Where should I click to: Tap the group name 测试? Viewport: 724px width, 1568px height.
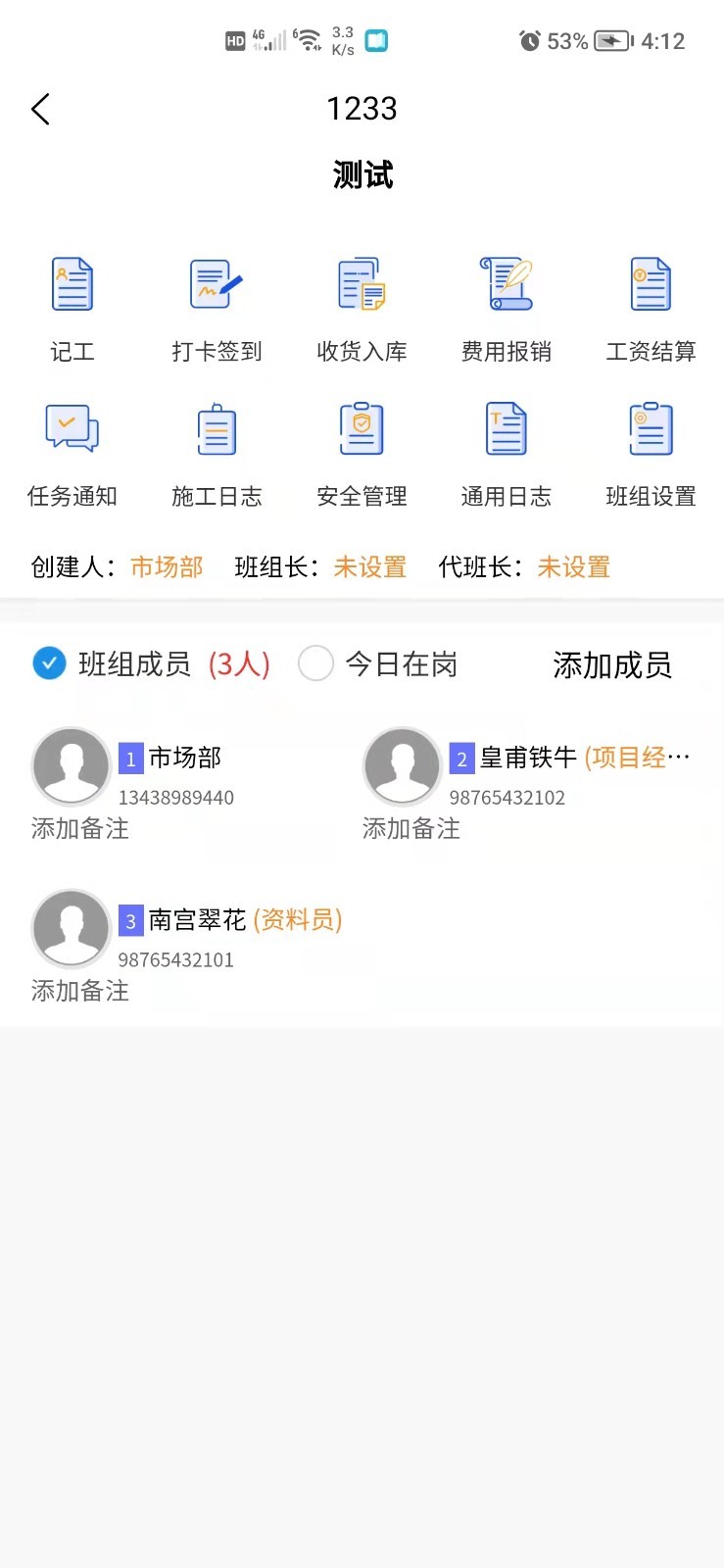tap(362, 174)
